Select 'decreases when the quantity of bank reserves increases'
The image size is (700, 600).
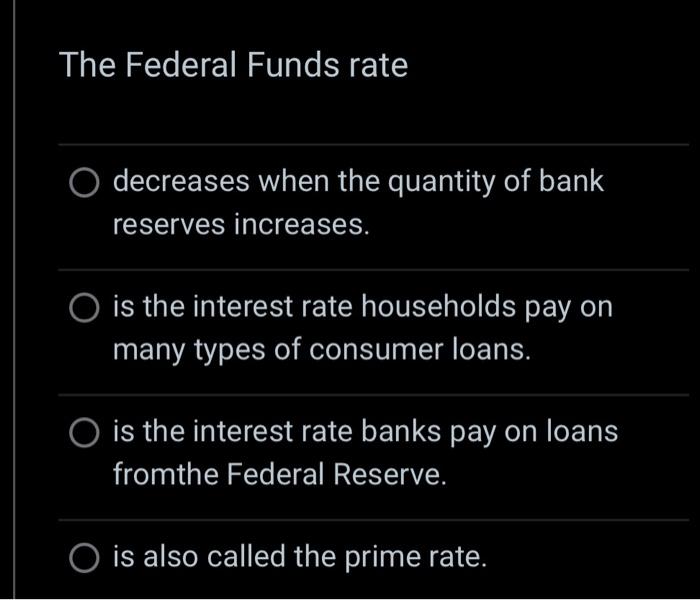pos(84,184)
